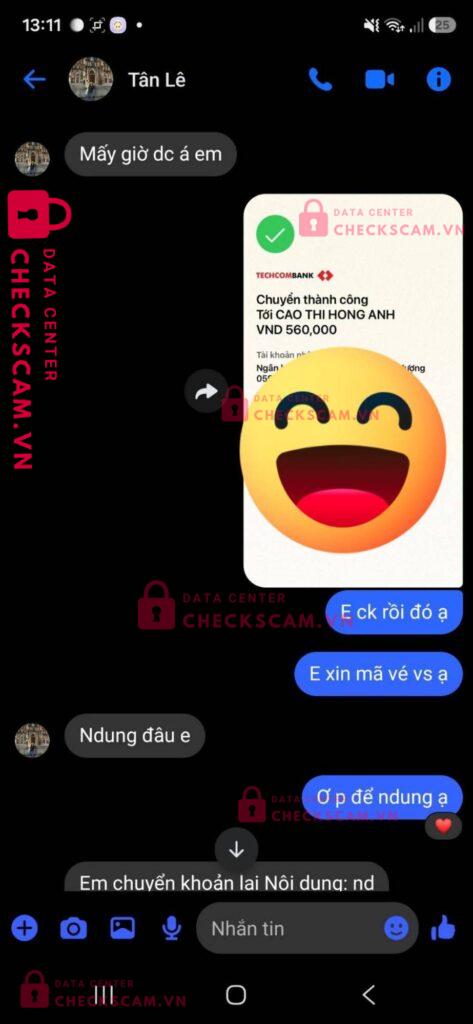
Task: Jump to latest messages with down arrow
Action: (236, 849)
